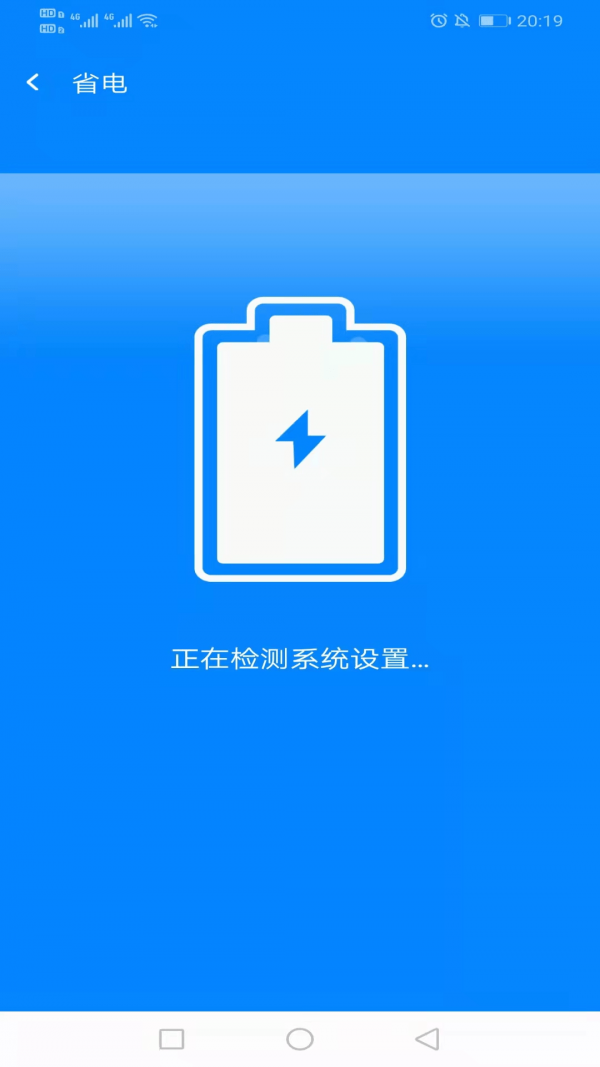The image size is (600, 1067).
Task: Go to the system home screen
Action: [x=300, y=1039]
